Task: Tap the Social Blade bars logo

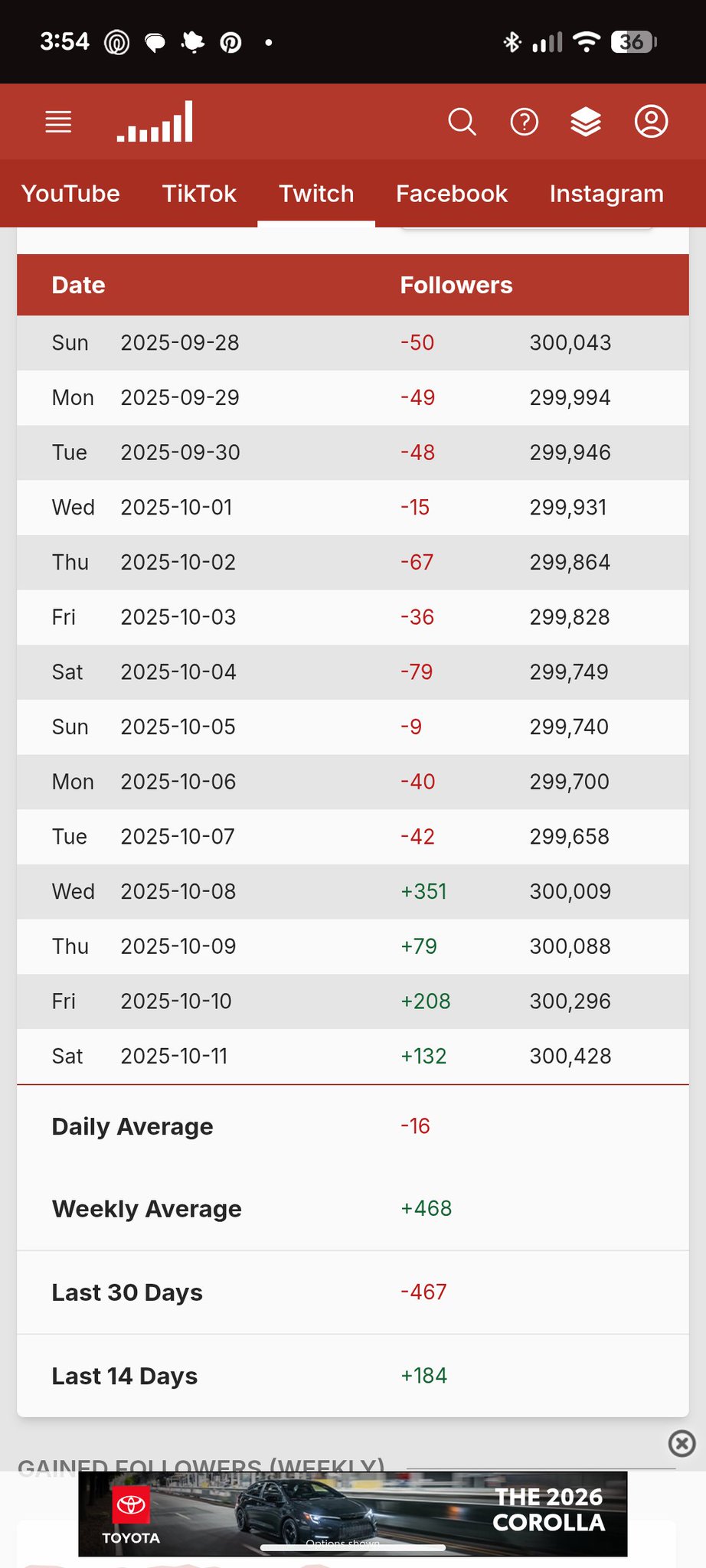Action: coord(155,122)
